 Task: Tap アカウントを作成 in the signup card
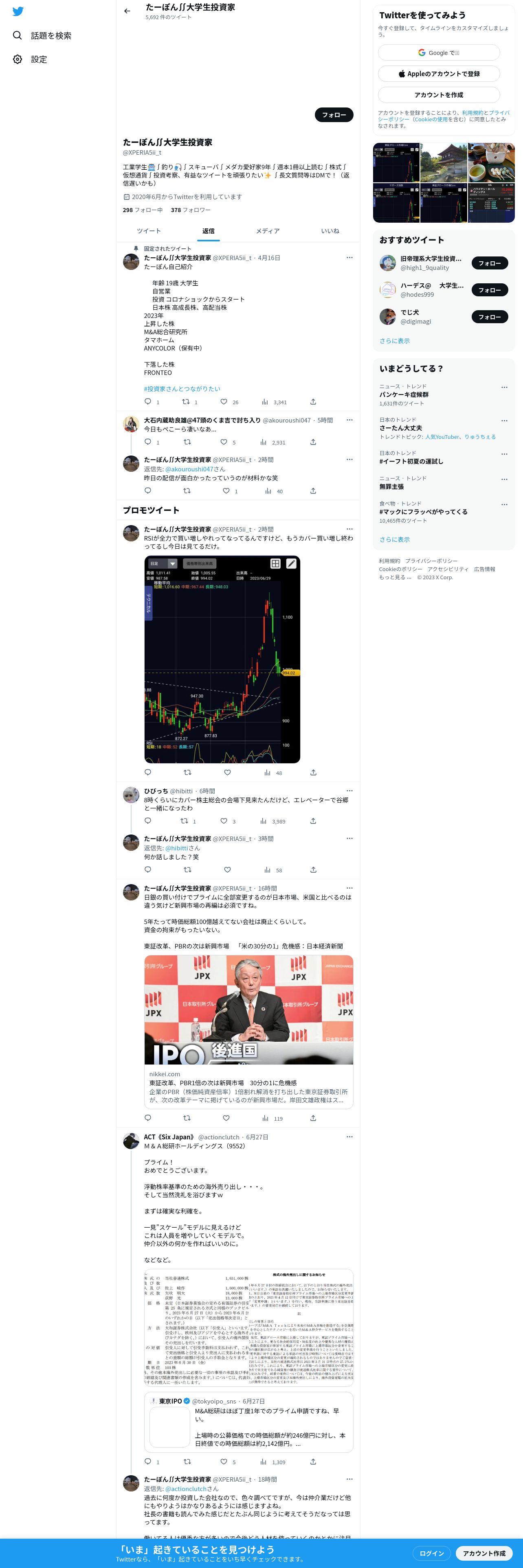(x=438, y=95)
